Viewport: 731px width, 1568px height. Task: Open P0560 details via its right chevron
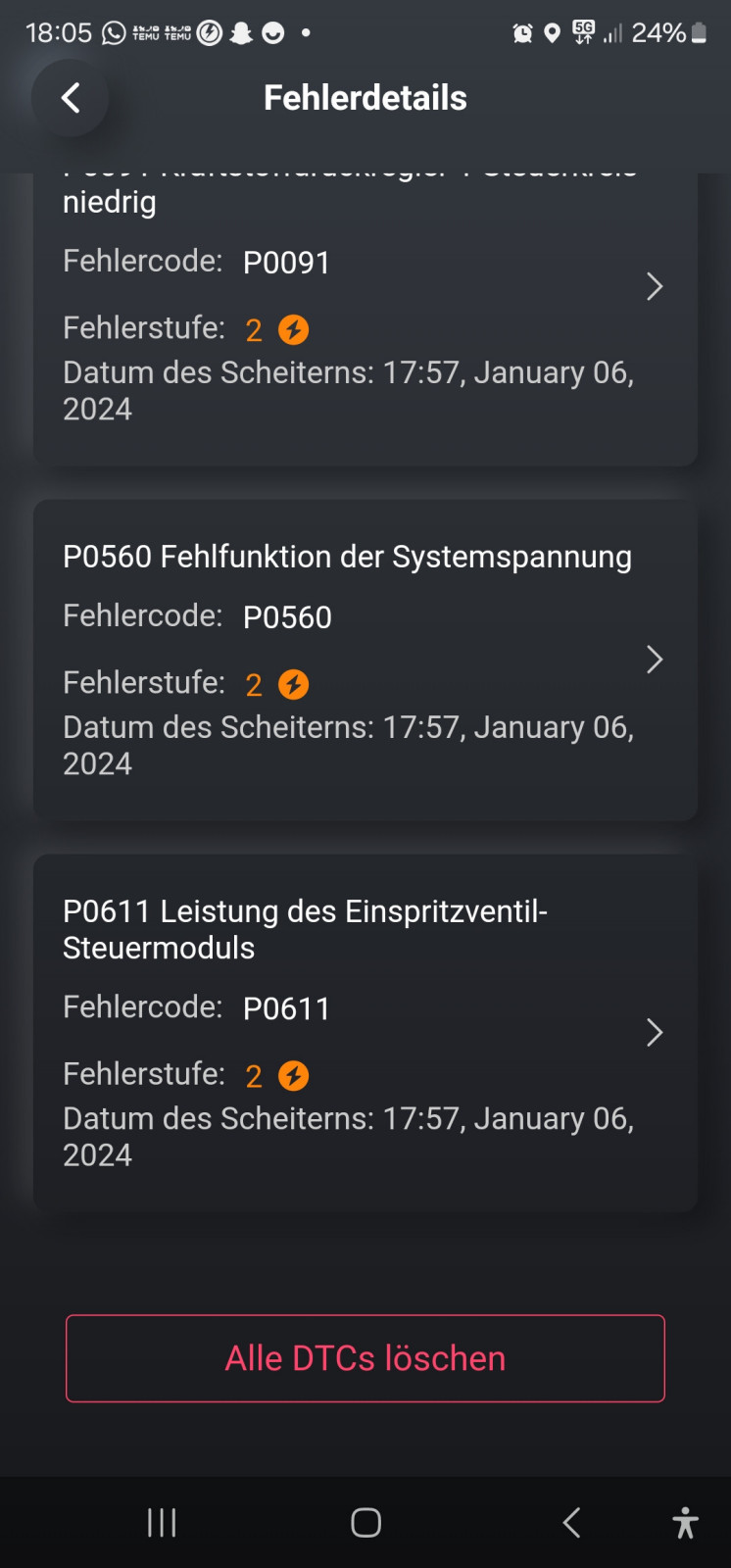pos(655,660)
